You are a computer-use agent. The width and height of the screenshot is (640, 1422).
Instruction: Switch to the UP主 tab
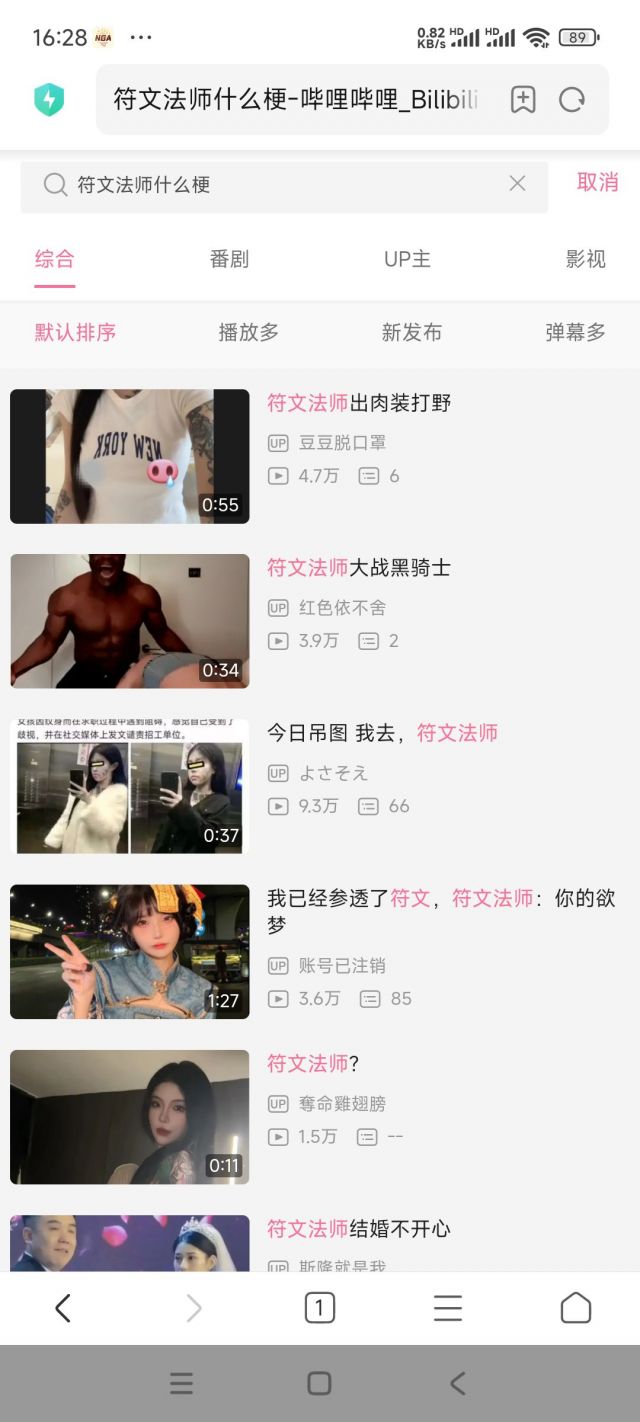tap(407, 259)
